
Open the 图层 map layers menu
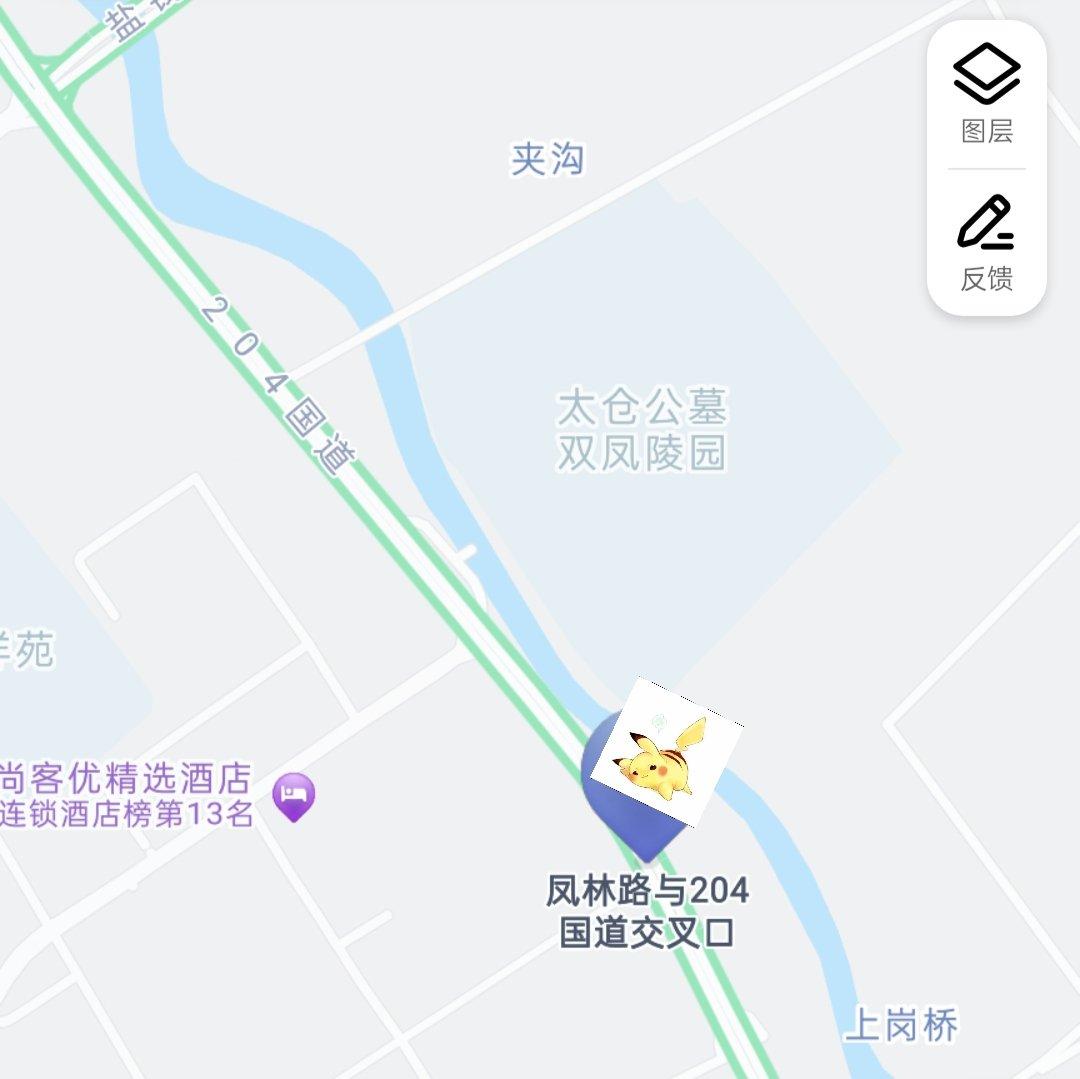point(986,92)
